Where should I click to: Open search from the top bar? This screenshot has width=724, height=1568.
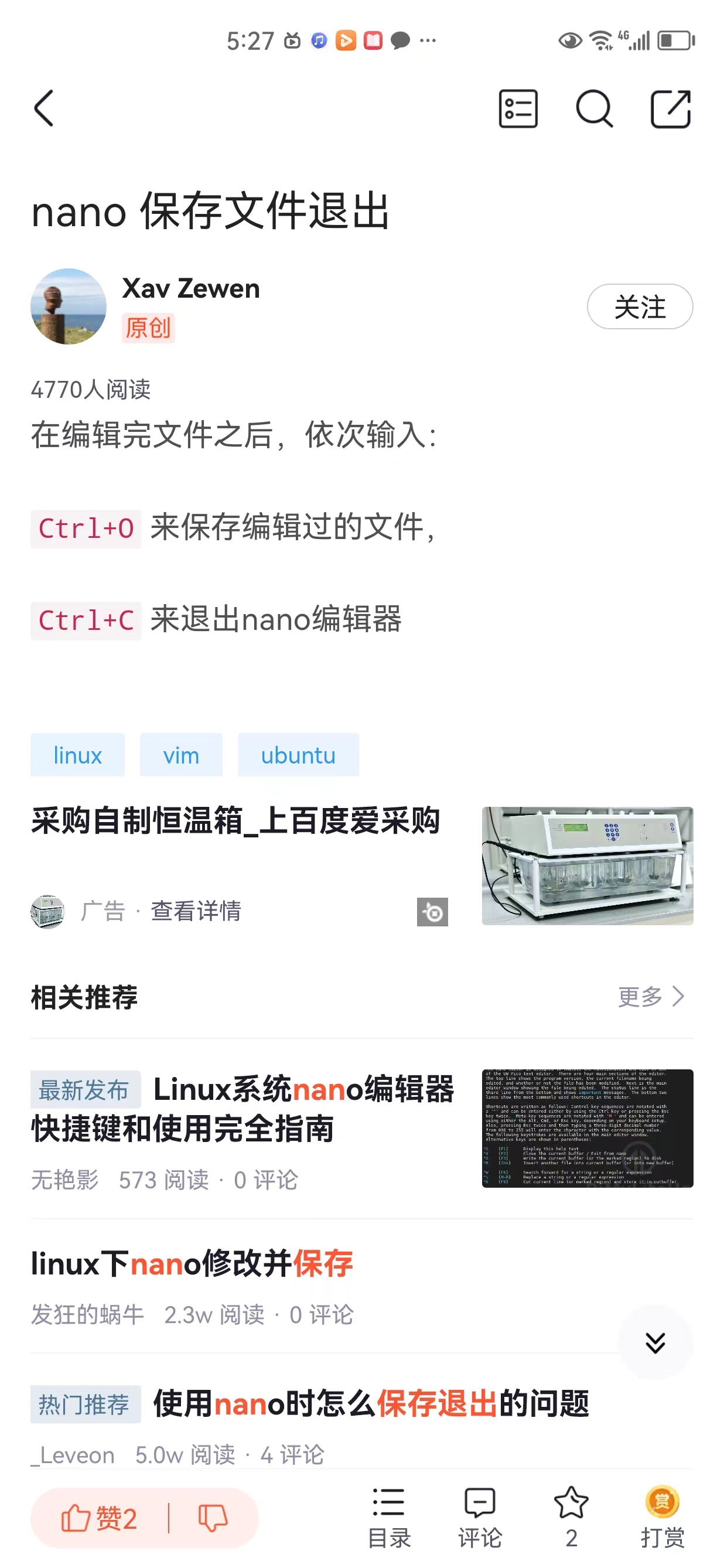pos(594,109)
